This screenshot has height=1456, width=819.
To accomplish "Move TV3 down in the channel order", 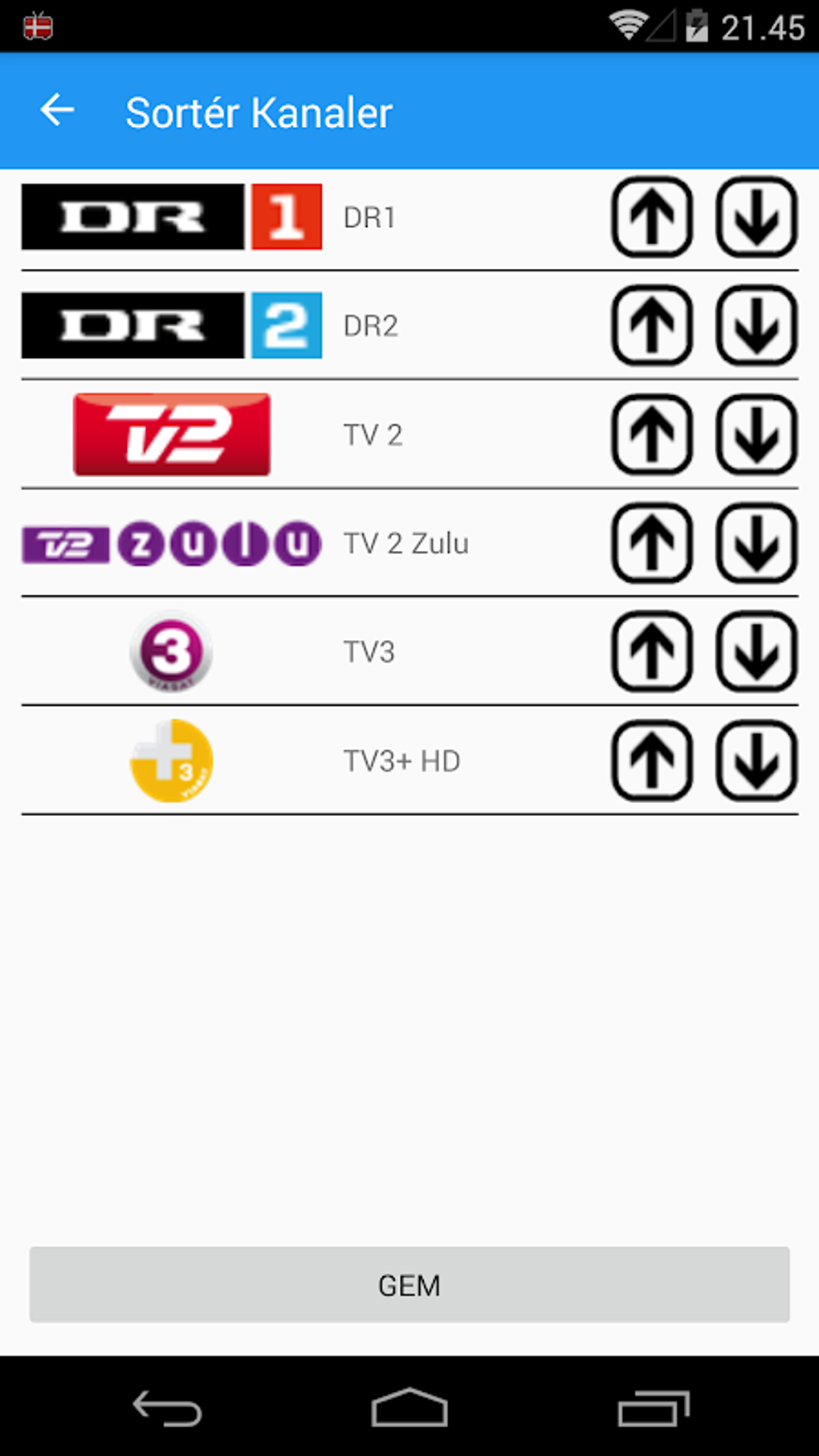I will coord(756,651).
